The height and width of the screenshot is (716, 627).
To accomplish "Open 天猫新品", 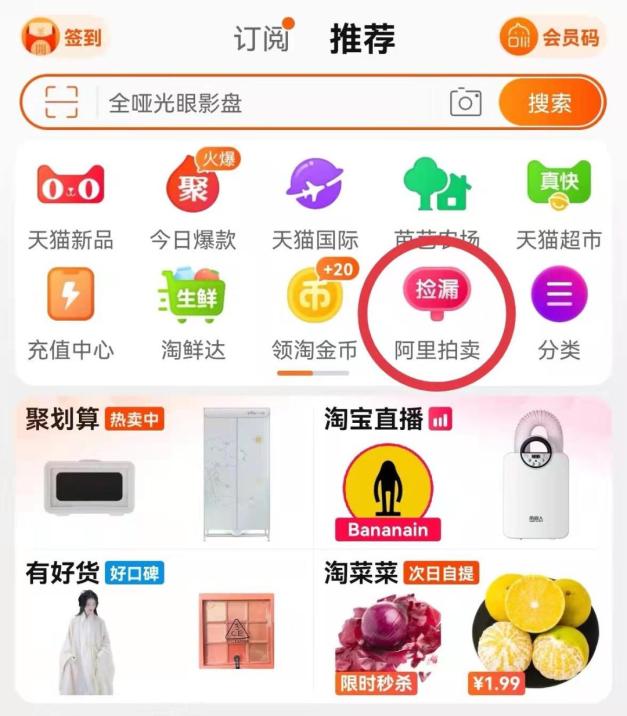I will (x=70, y=203).
